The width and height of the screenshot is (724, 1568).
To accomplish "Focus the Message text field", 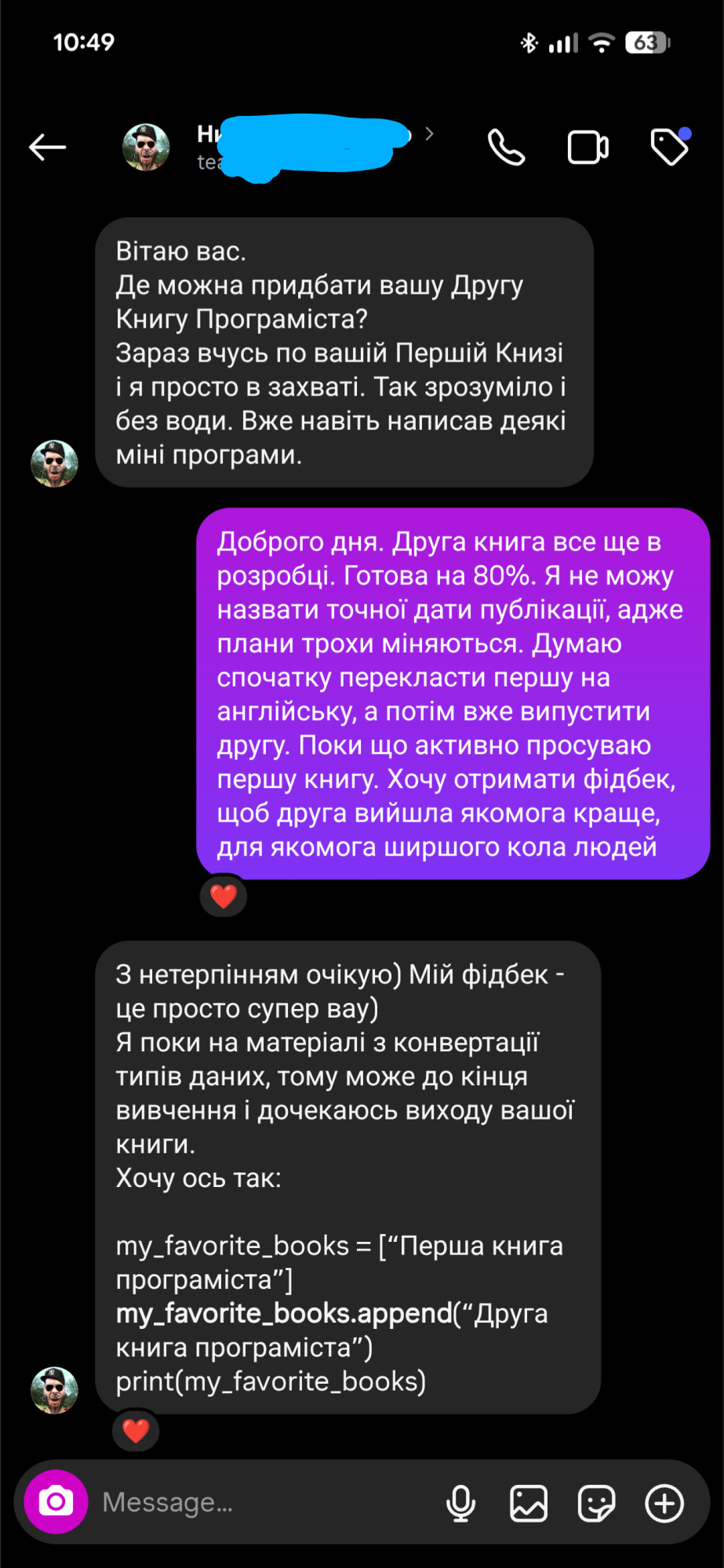I will click(x=259, y=1502).
